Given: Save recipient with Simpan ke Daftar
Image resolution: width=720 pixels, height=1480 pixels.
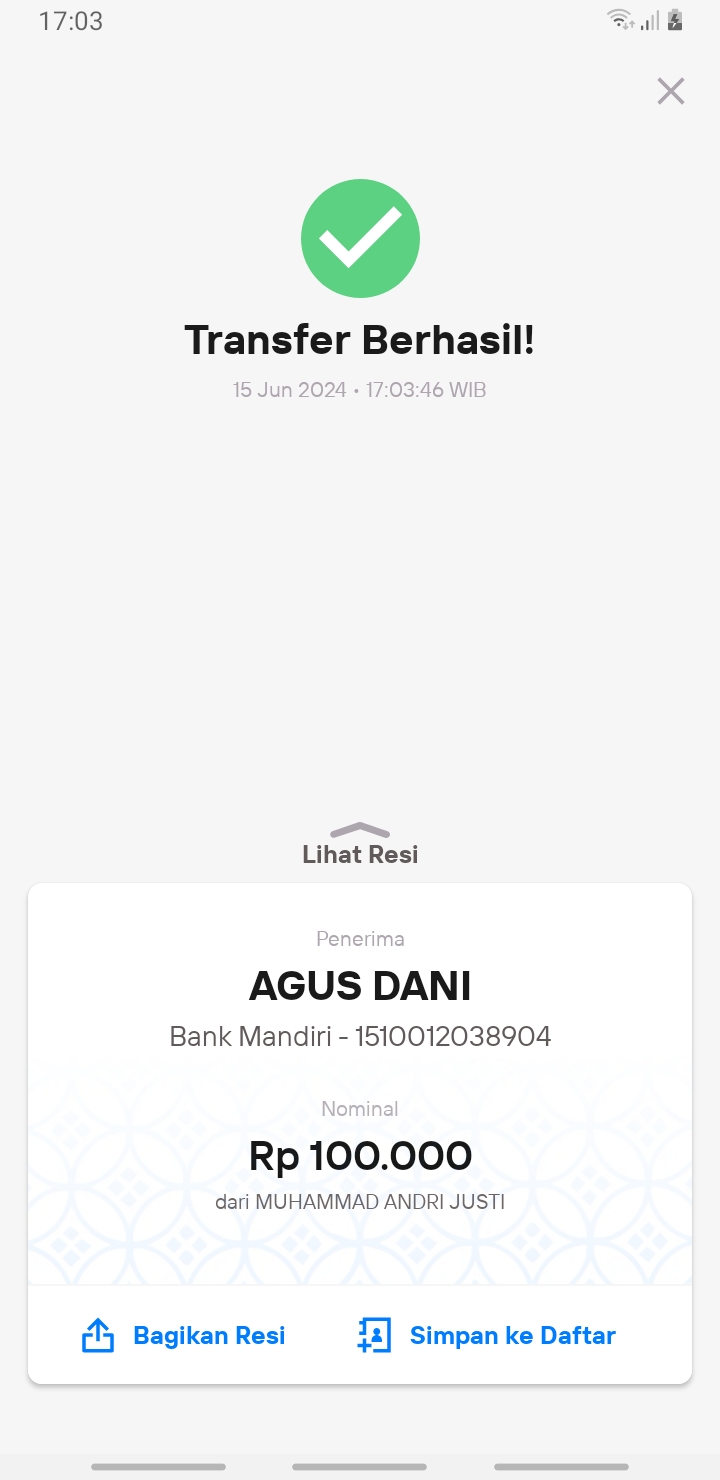Looking at the screenshot, I should point(487,1336).
